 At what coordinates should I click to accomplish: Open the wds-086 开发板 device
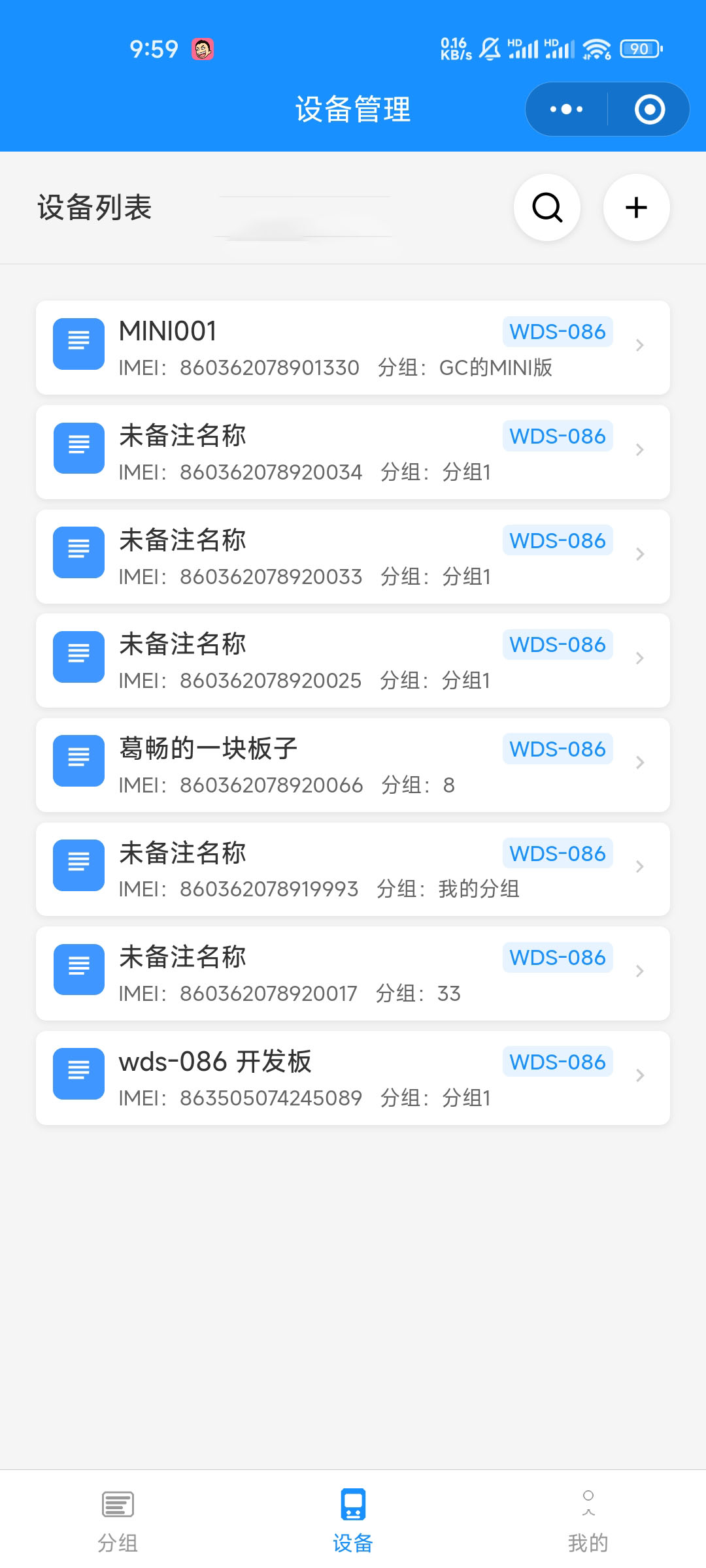[353, 1078]
